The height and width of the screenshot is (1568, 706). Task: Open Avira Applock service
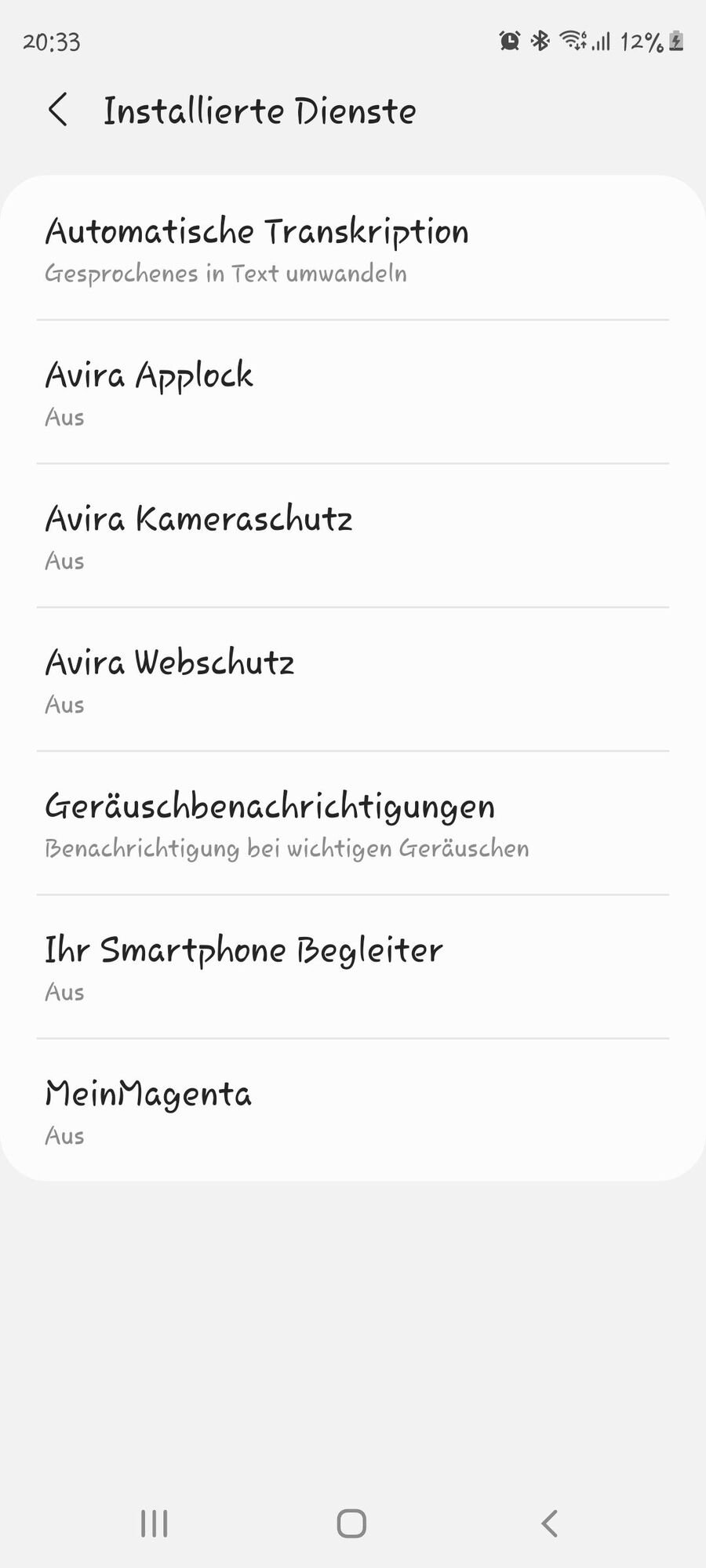pyautogui.click(x=353, y=392)
